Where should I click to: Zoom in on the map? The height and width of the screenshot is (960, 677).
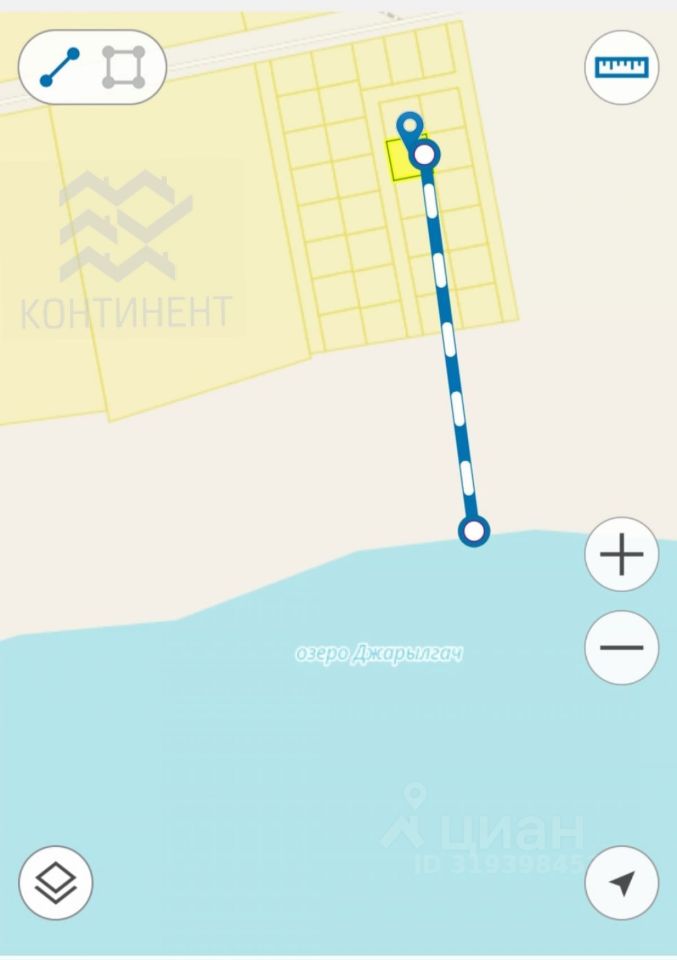pyautogui.click(x=621, y=554)
